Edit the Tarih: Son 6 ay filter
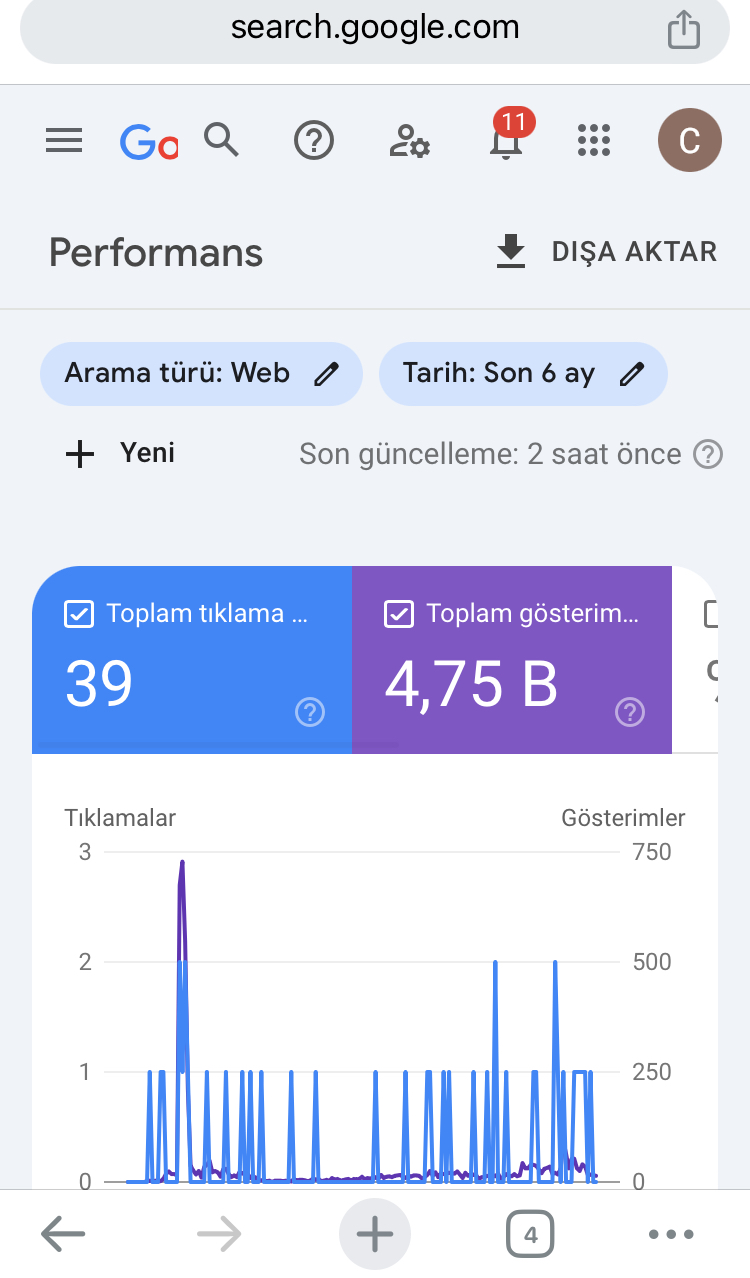The image size is (750, 1278). coord(523,374)
